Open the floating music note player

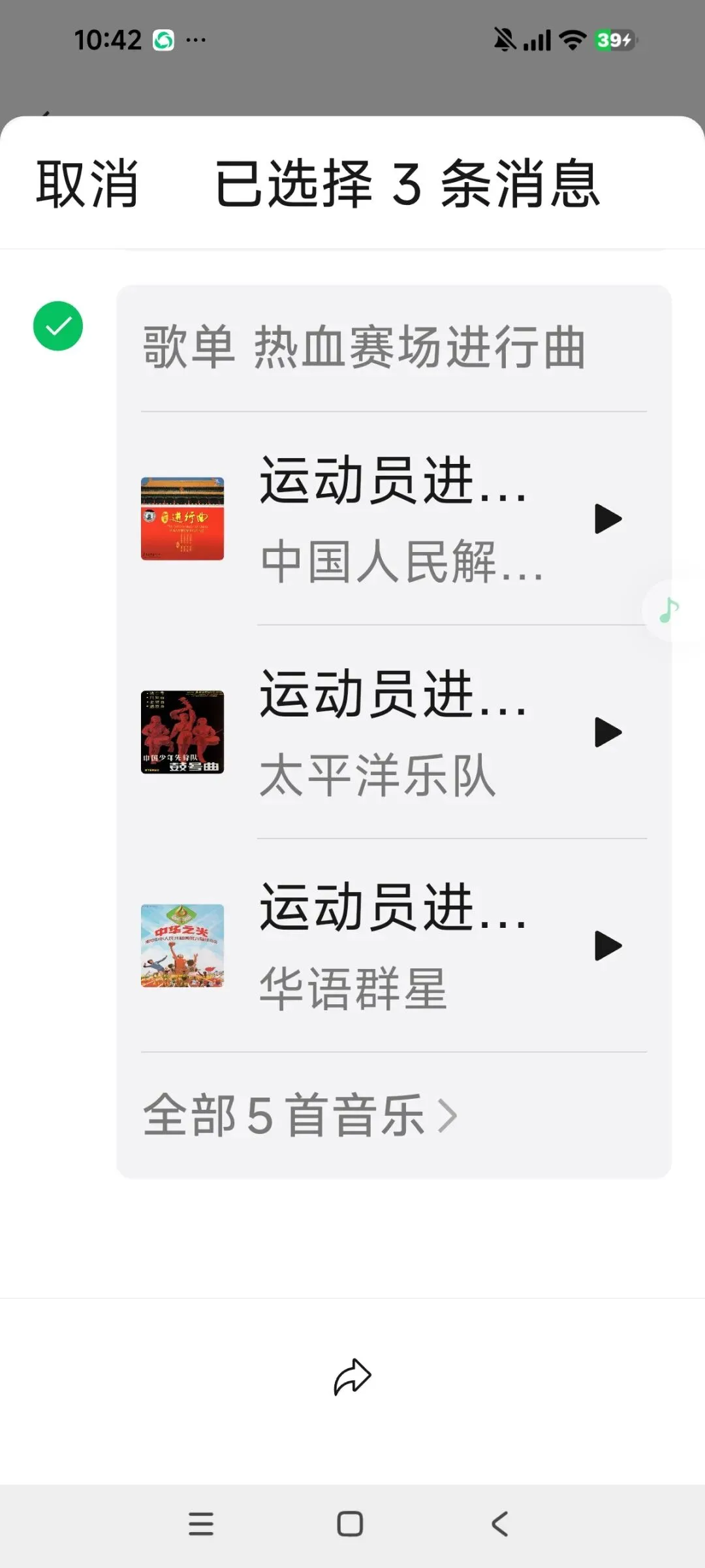[x=670, y=611]
